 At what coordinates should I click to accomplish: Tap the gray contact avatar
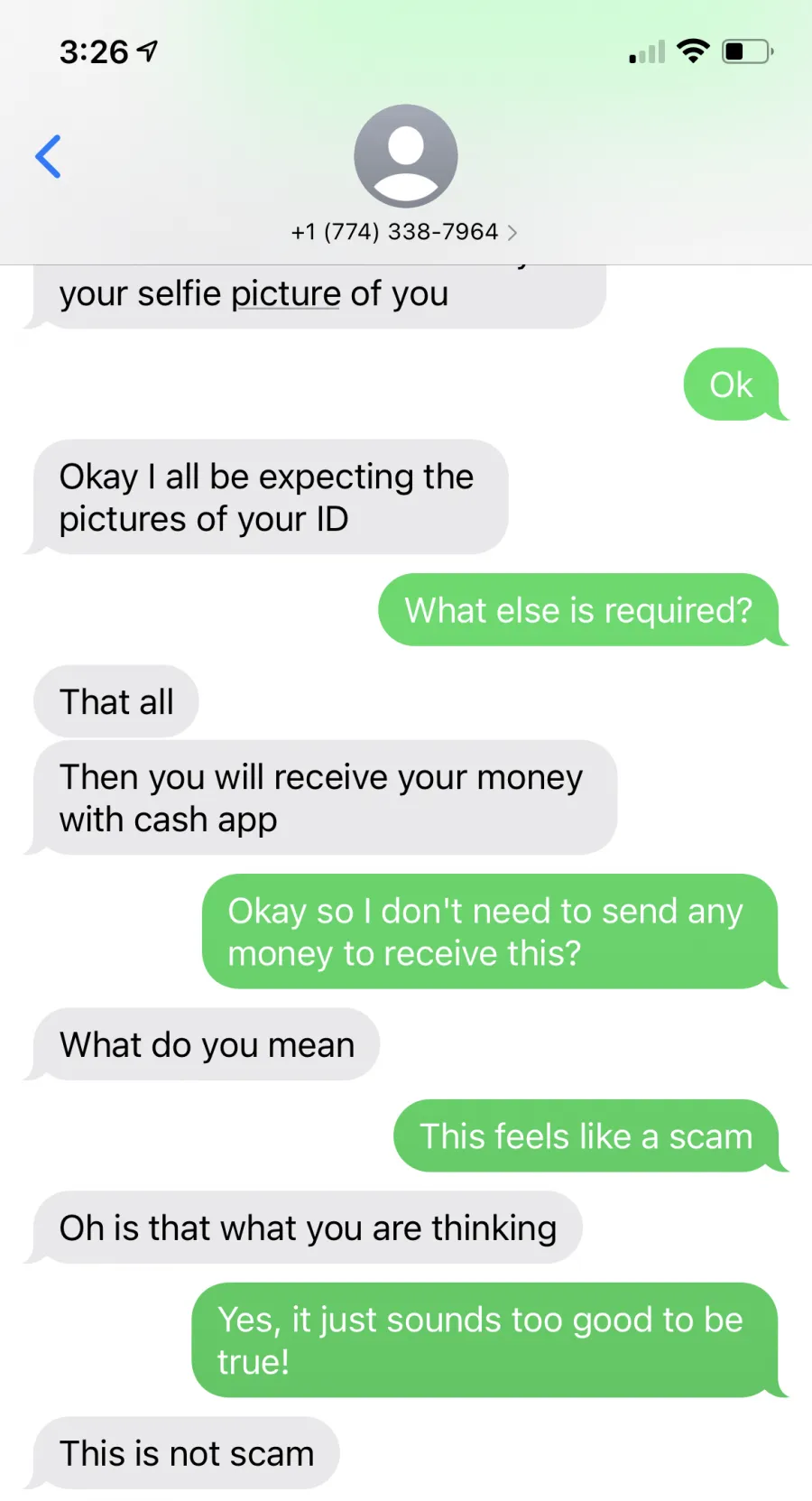[x=406, y=156]
